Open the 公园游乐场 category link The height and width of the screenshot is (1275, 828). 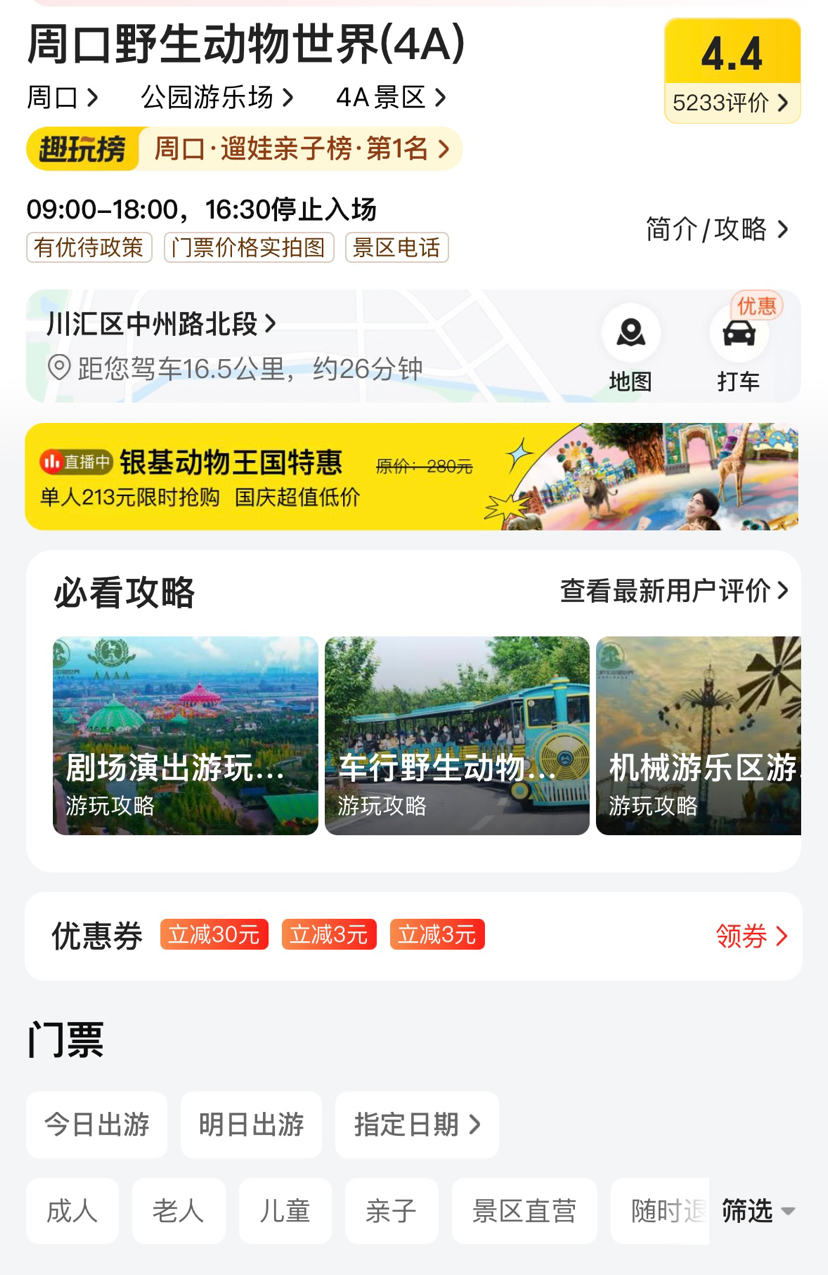pyautogui.click(x=217, y=97)
